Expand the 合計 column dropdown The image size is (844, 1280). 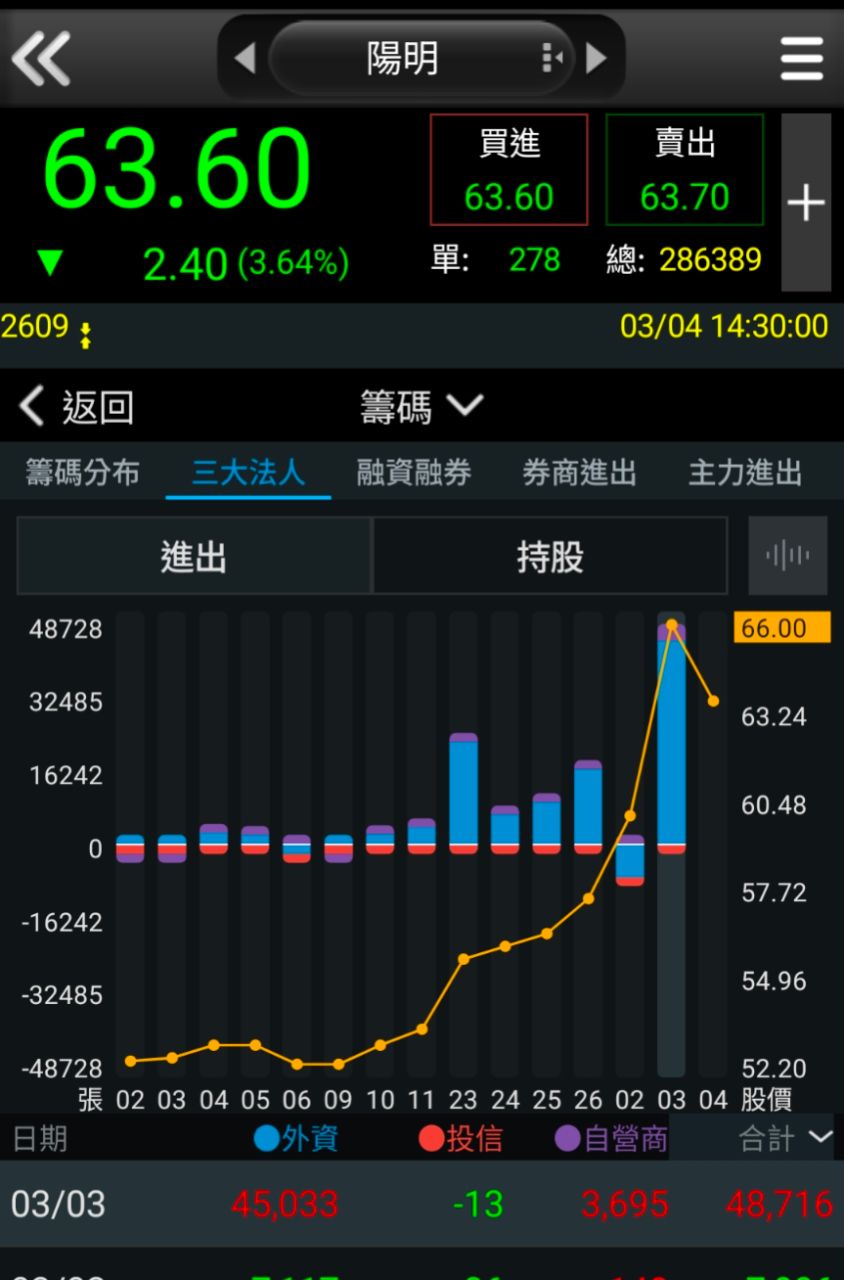(x=785, y=1137)
